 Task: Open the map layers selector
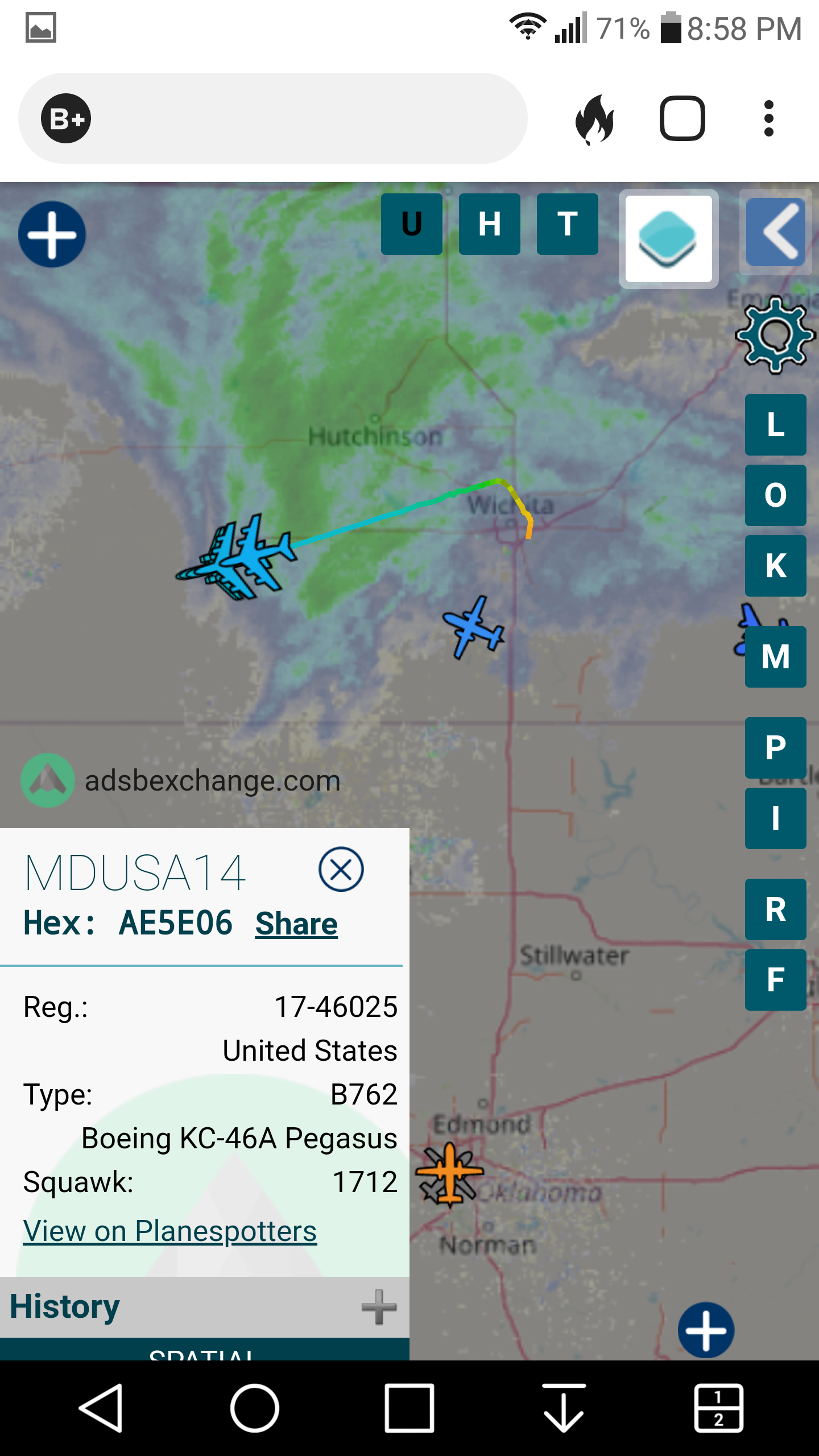coord(668,238)
